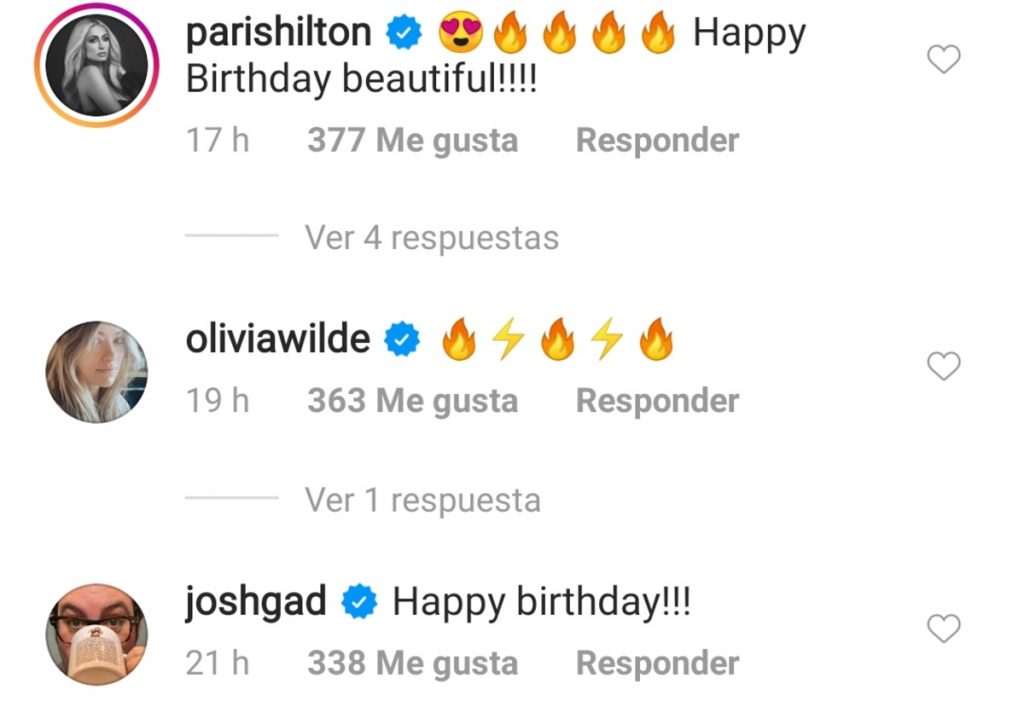1024x701 pixels.
Task: Open the oliviawilde username link
Action: [278, 340]
